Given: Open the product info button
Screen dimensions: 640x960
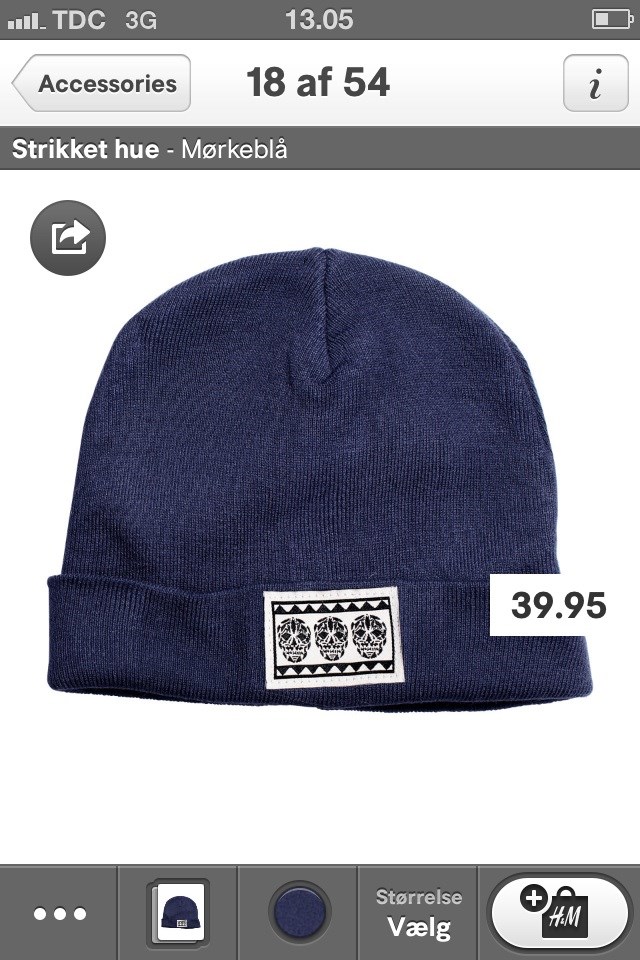Looking at the screenshot, I should click(x=595, y=84).
